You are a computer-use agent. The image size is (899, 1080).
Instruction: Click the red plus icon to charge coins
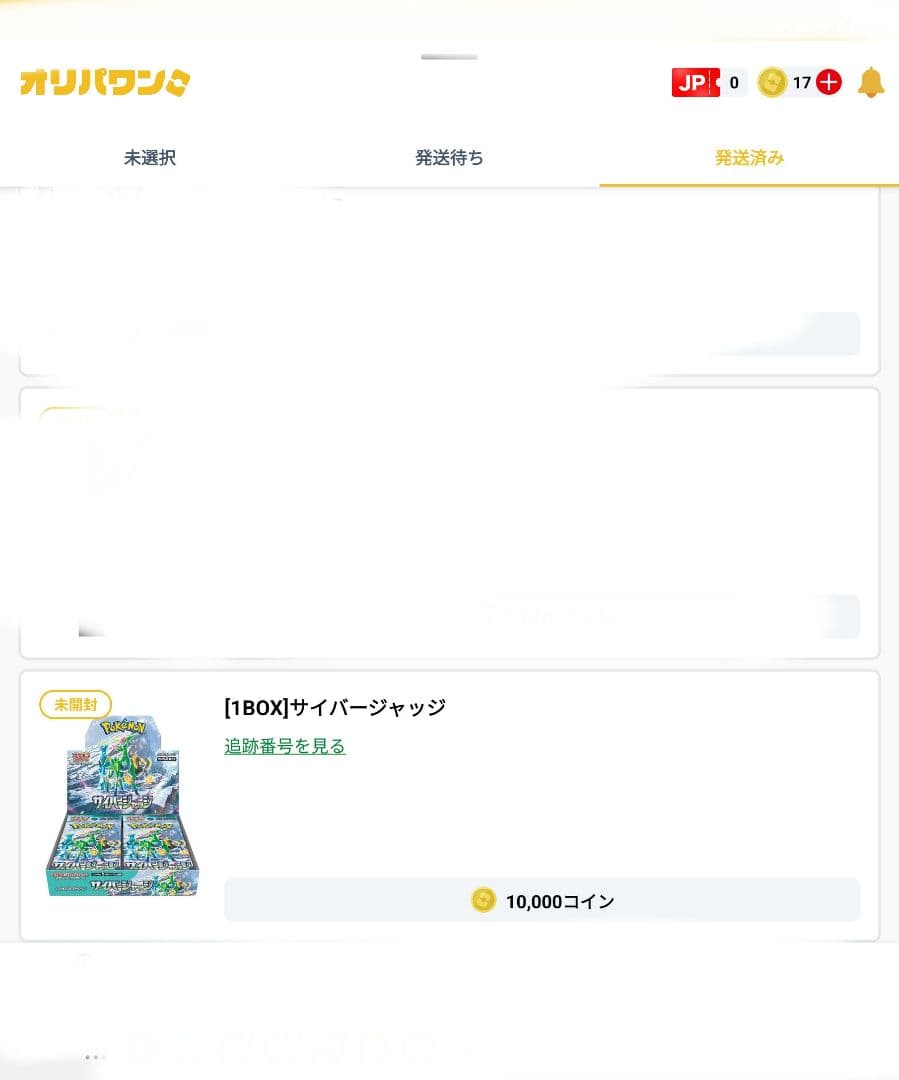[x=828, y=83]
